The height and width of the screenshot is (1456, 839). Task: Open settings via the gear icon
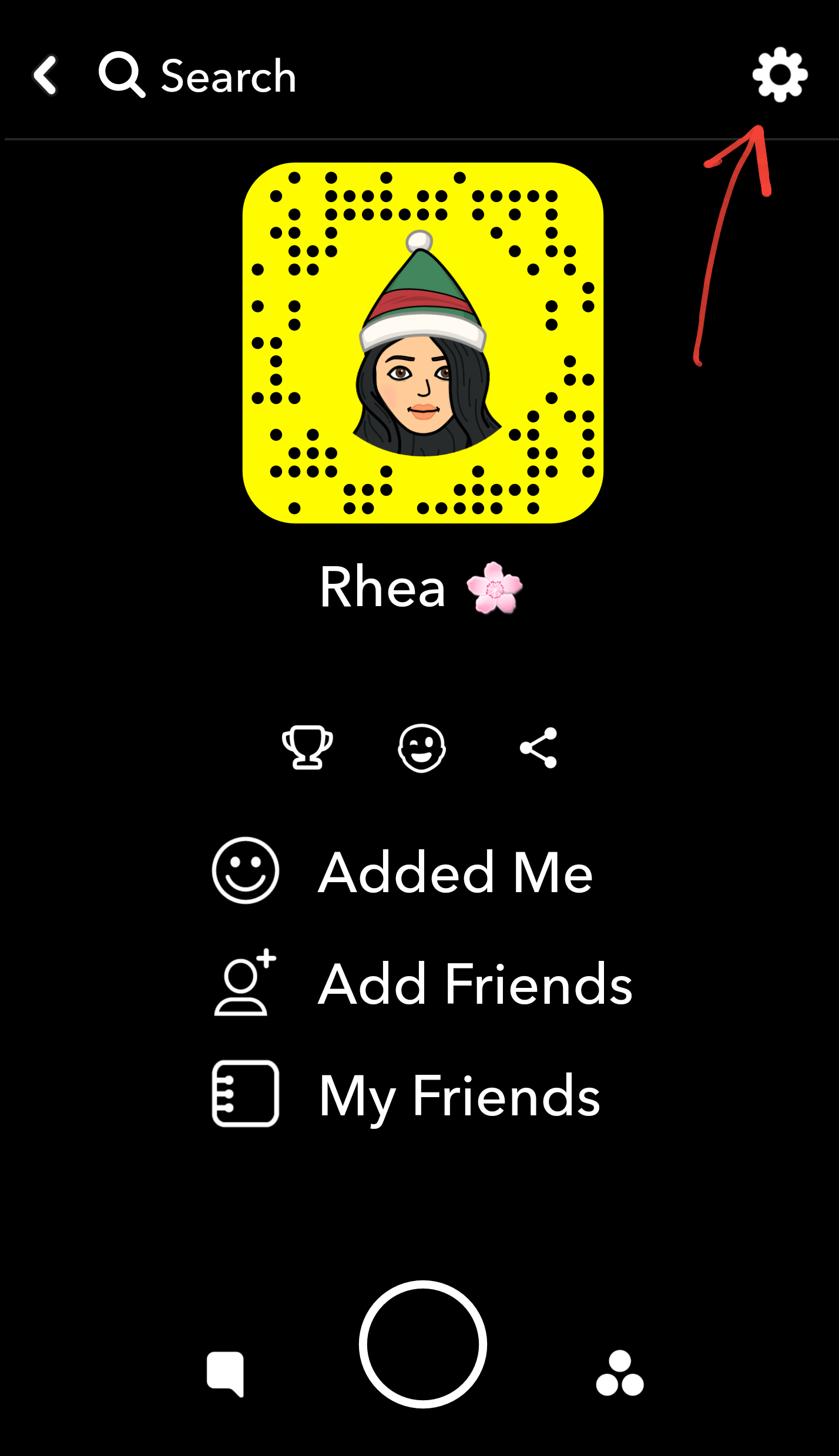coord(779,75)
